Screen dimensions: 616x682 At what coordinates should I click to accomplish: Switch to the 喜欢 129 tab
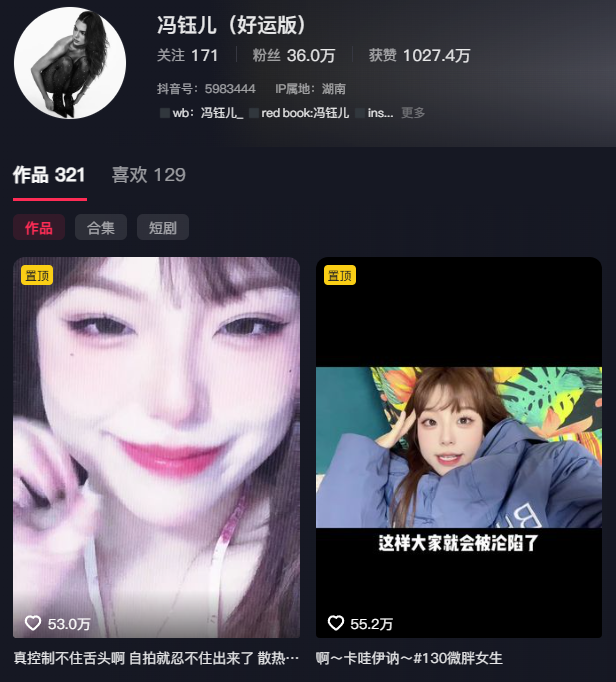pos(148,175)
